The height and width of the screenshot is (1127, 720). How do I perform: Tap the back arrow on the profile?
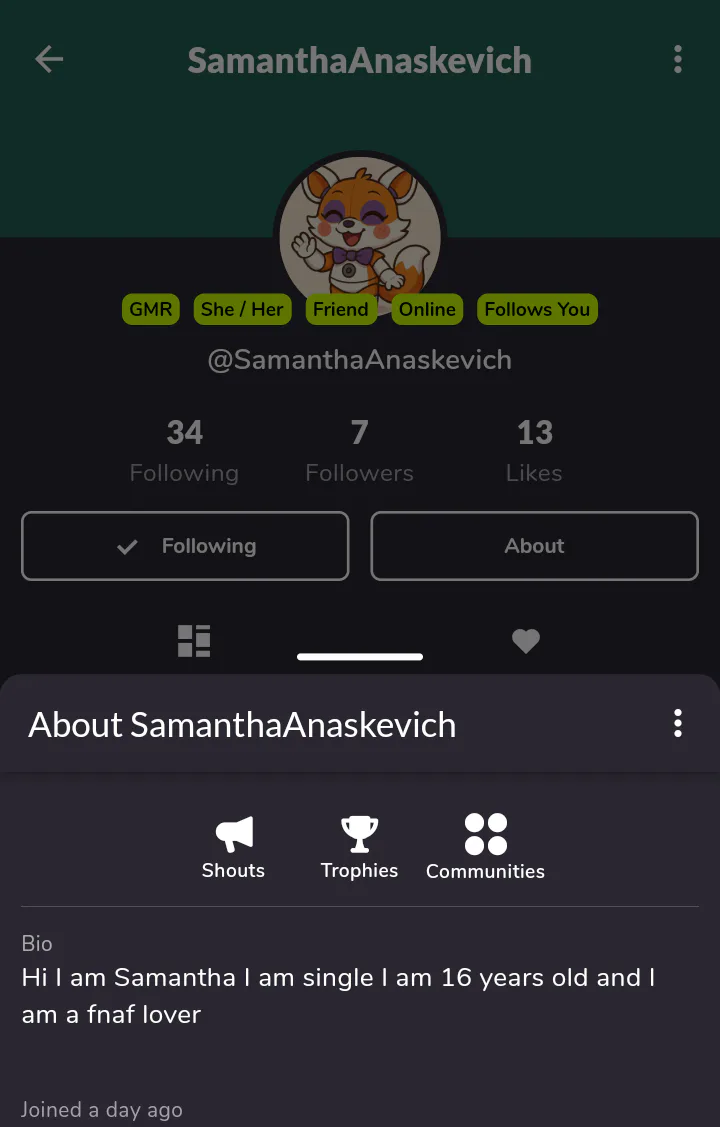pyautogui.click(x=49, y=60)
